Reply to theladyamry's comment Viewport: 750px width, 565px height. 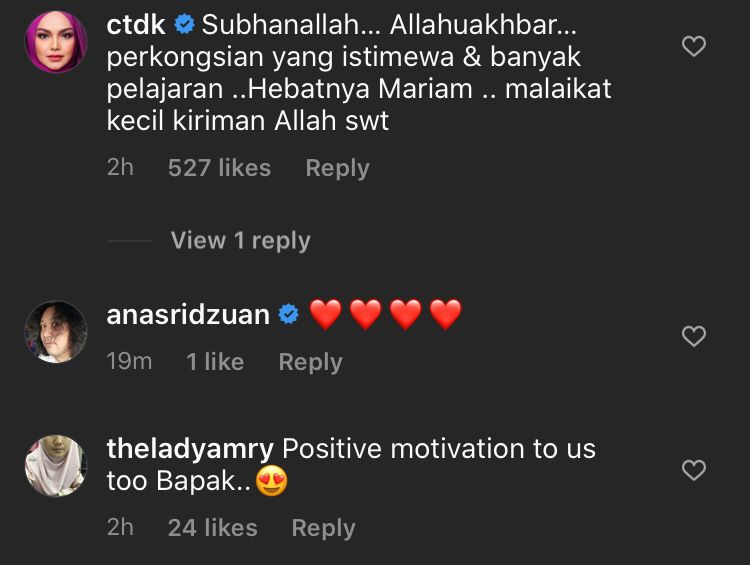click(x=323, y=528)
